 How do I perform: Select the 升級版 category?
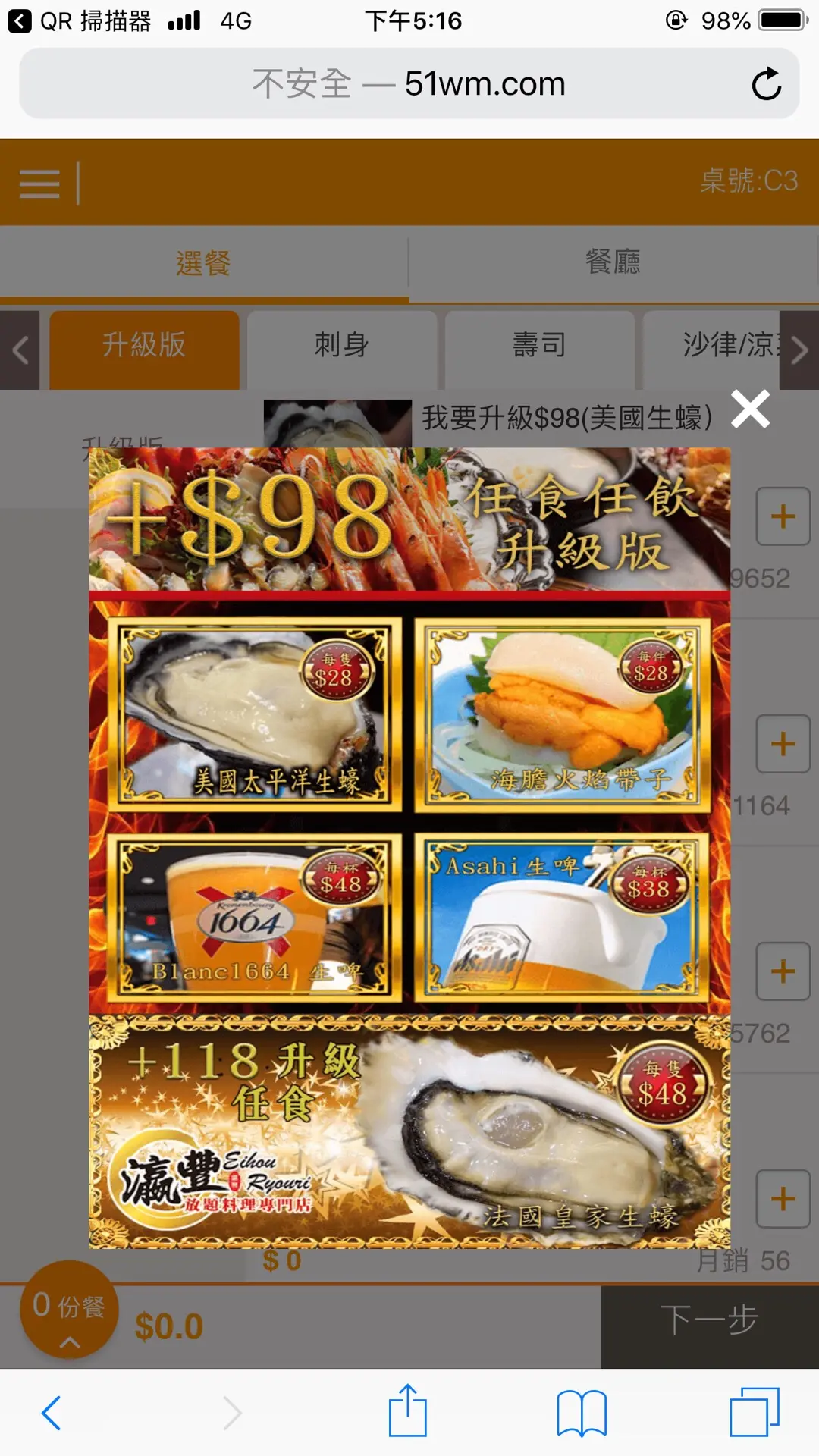(x=144, y=347)
